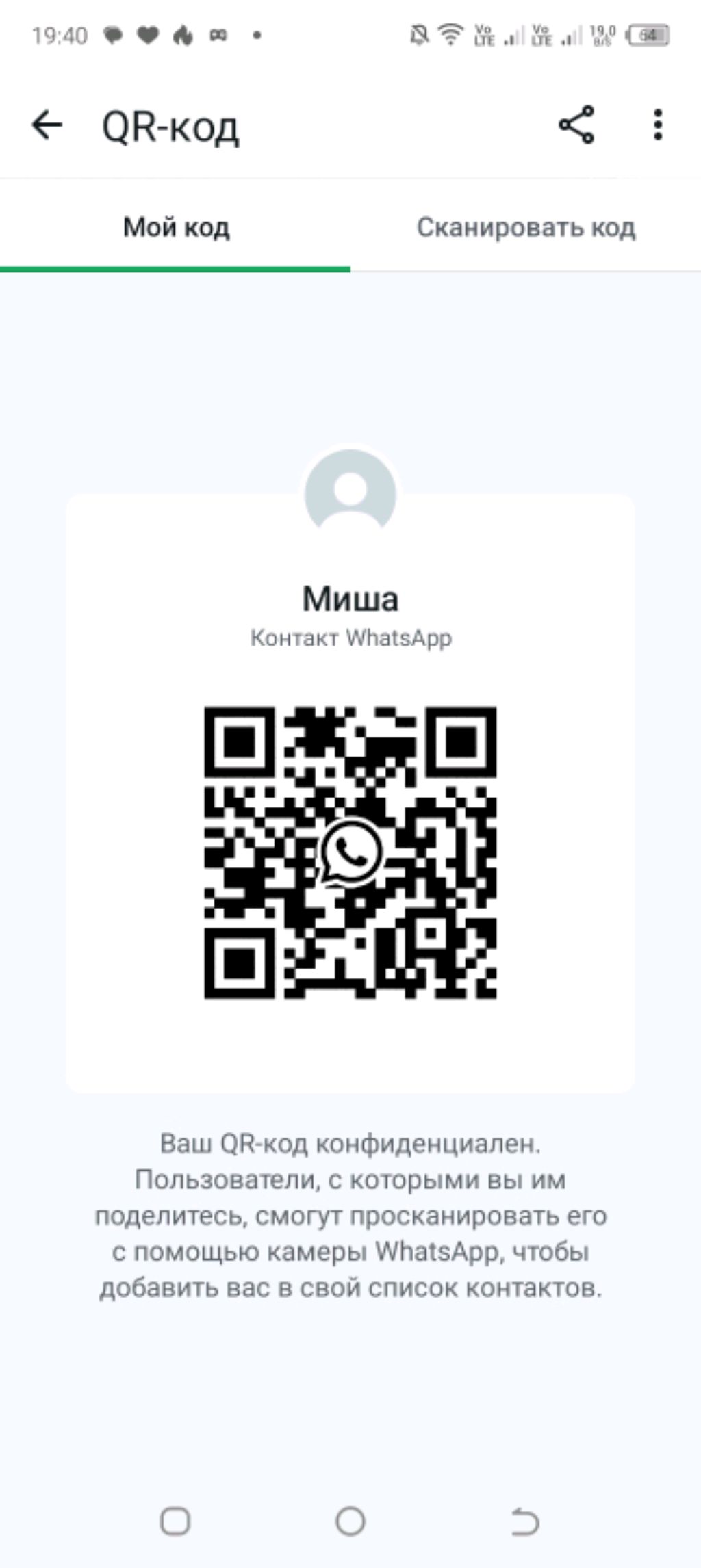This screenshot has width=701, height=1568.
Task: Share my QR code
Action: (576, 125)
